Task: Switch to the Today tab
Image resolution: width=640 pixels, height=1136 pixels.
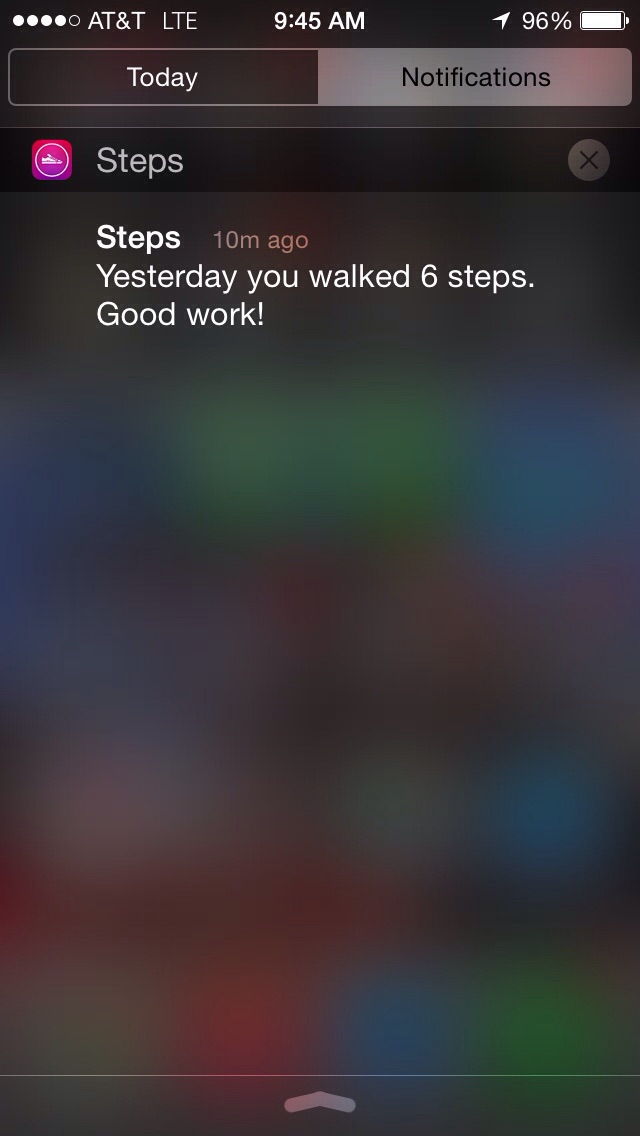Action: [163, 78]
